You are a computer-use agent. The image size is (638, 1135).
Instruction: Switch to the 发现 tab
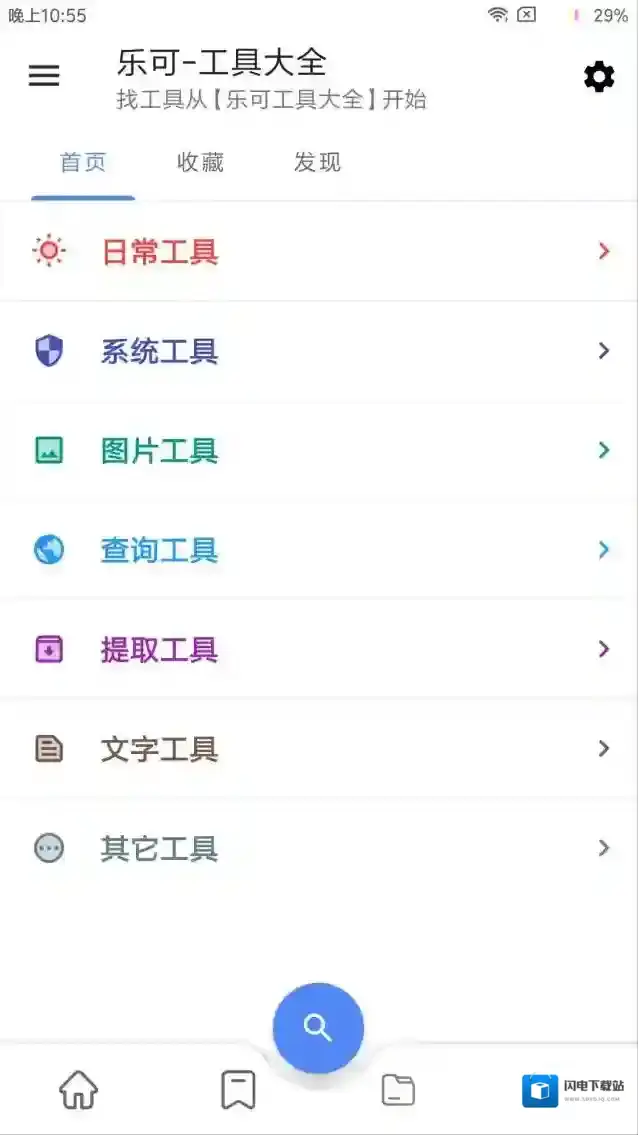[317, 162]
